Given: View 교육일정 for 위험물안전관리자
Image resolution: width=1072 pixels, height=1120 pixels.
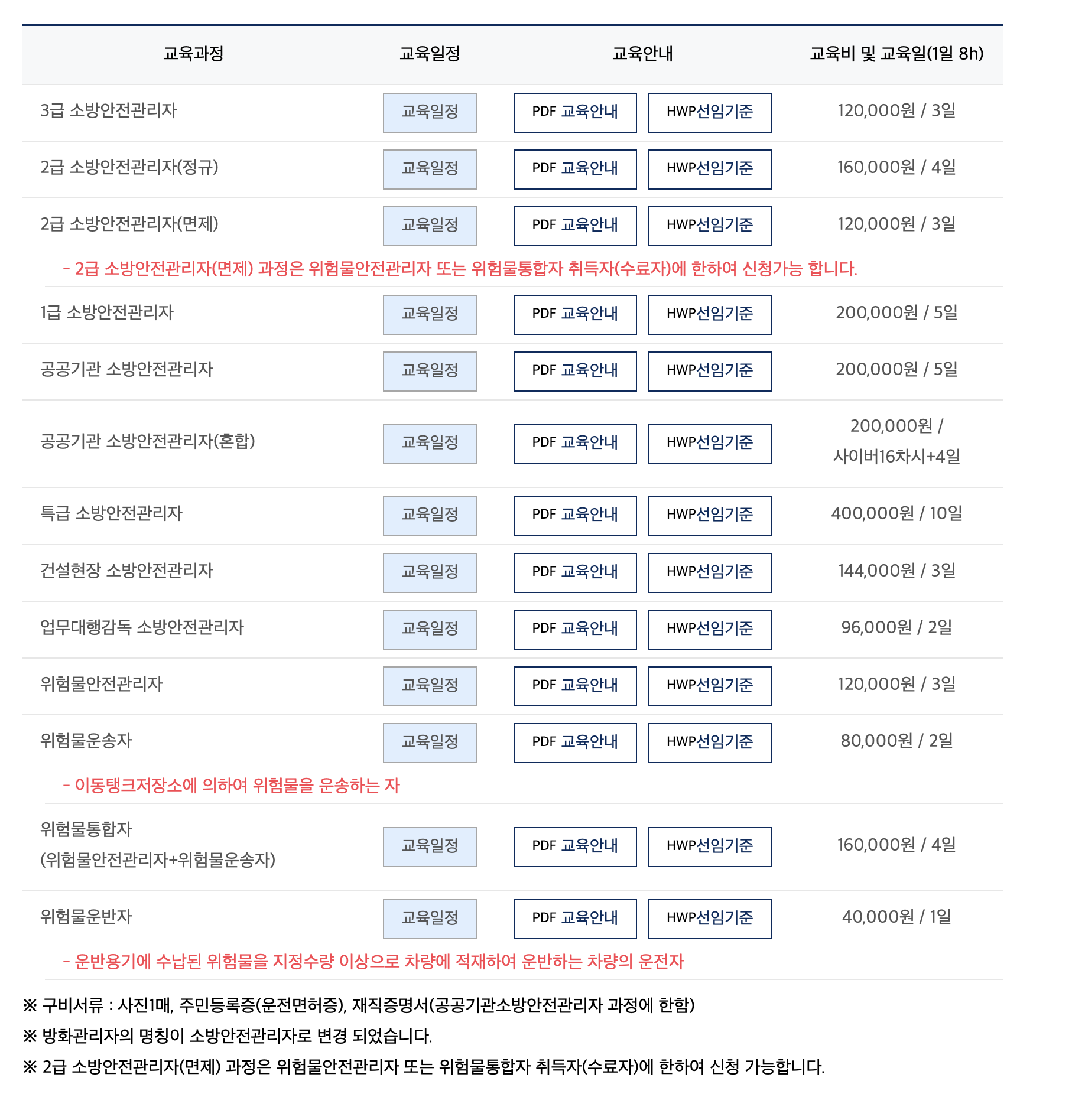Looking at the screenshot, I should pyautogui.click(x=430, y=685).
